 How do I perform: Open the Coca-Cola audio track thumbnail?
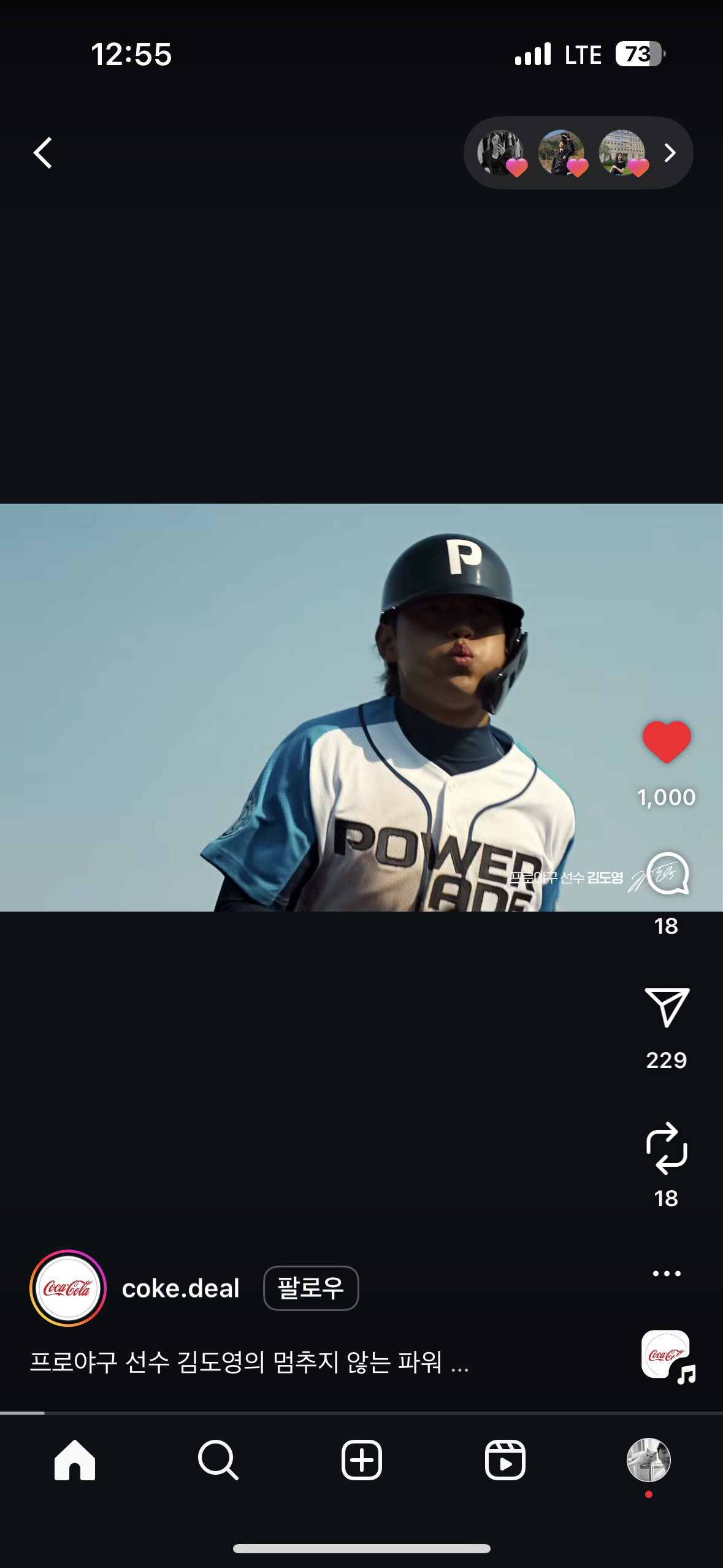click(667, 1356)
